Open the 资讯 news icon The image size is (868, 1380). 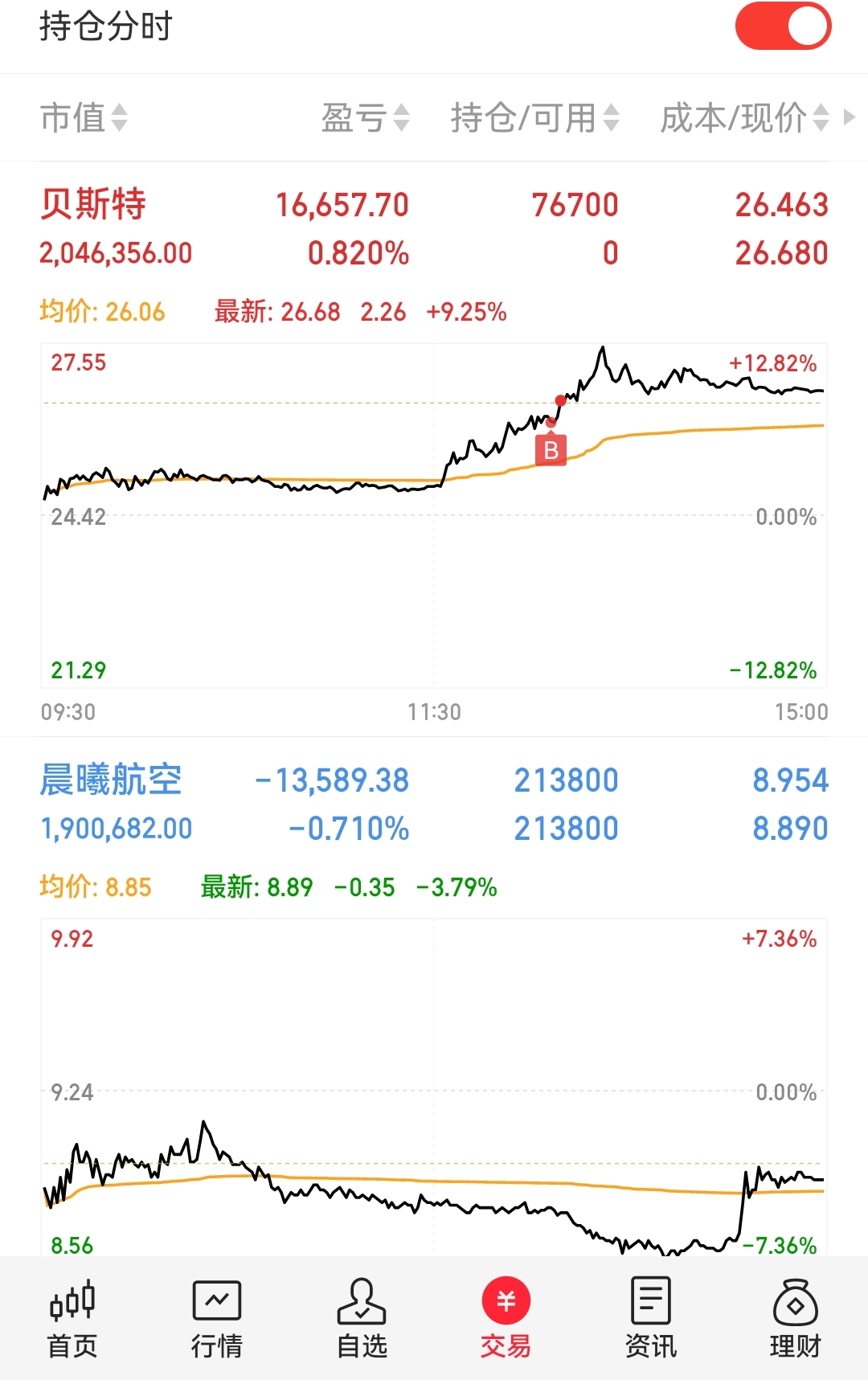(x=650, y=1315)
